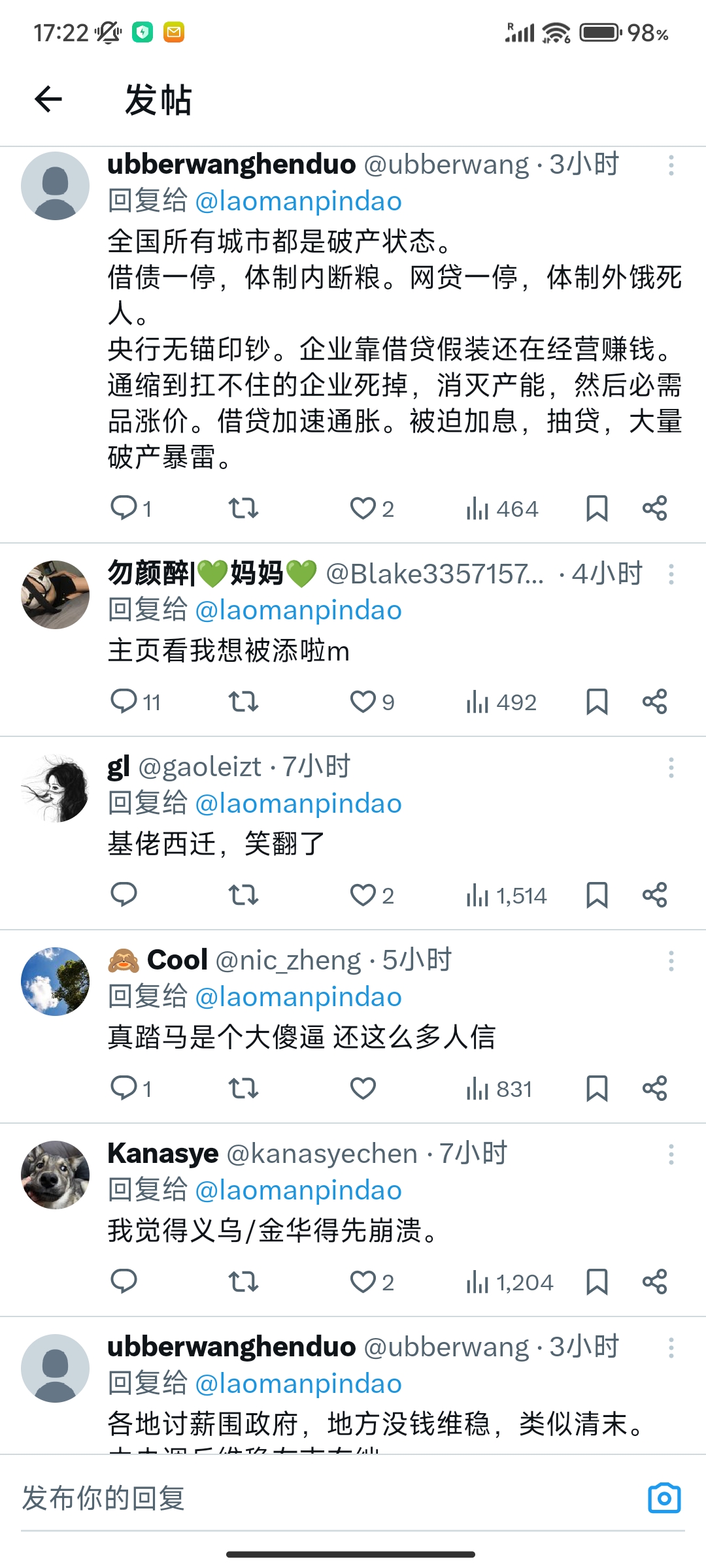Like ubberwanghenduo's post about bankrupt cities
706x1568 pixels.
tap(372, 508)
